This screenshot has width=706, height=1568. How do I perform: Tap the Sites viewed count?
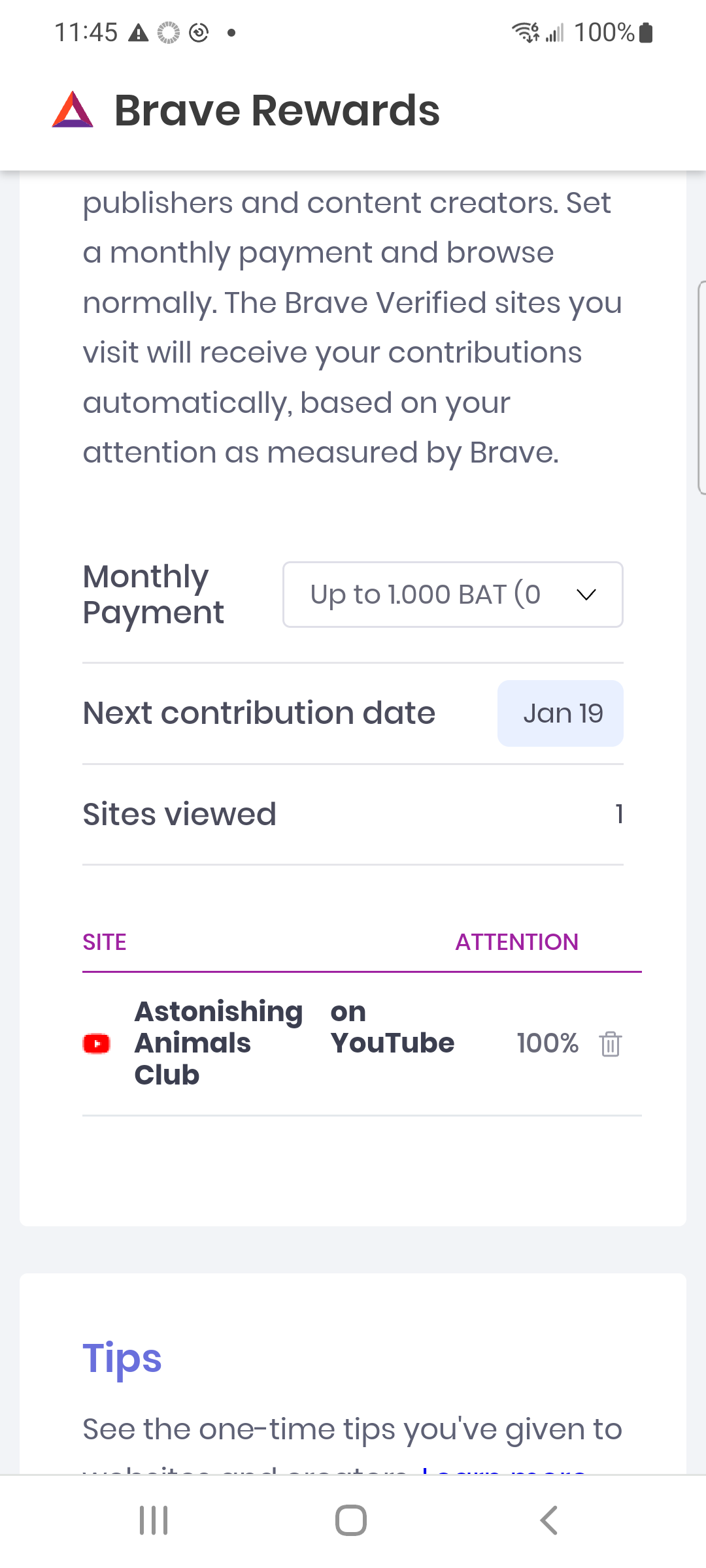point(618,813)
